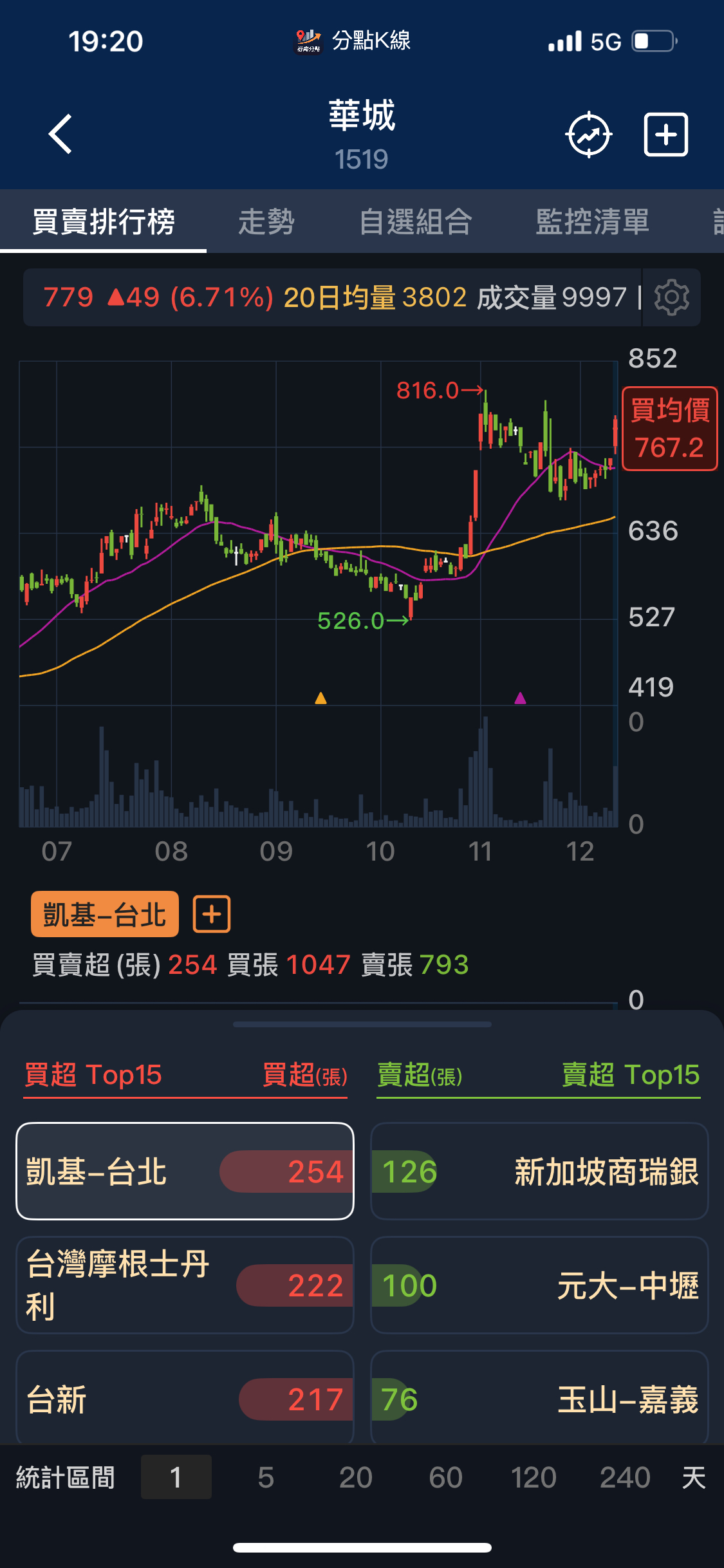
Task: Select 元大-中壢 broker row
Action: click(539, 1285)
